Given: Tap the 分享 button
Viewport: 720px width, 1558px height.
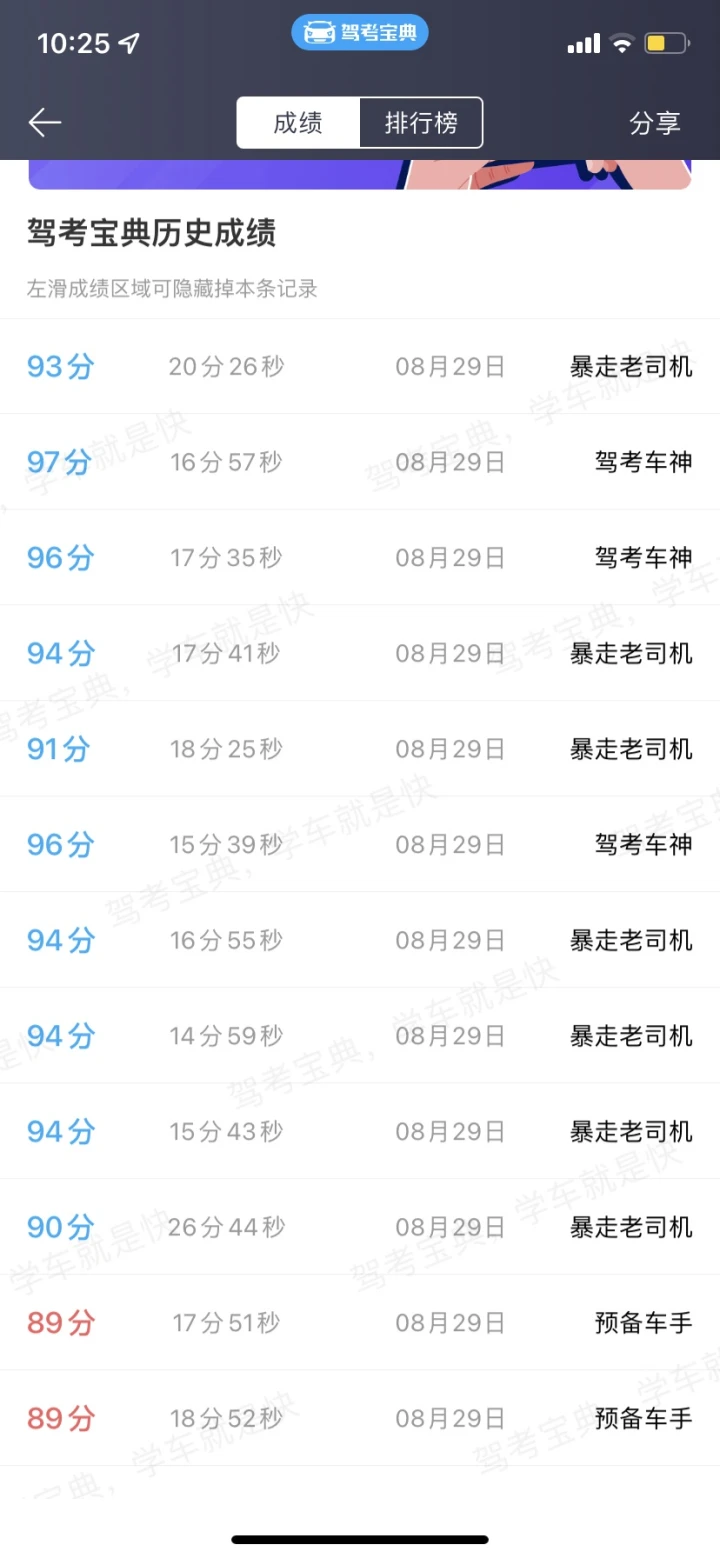Looking at the screenshot, I should [655, 123].
